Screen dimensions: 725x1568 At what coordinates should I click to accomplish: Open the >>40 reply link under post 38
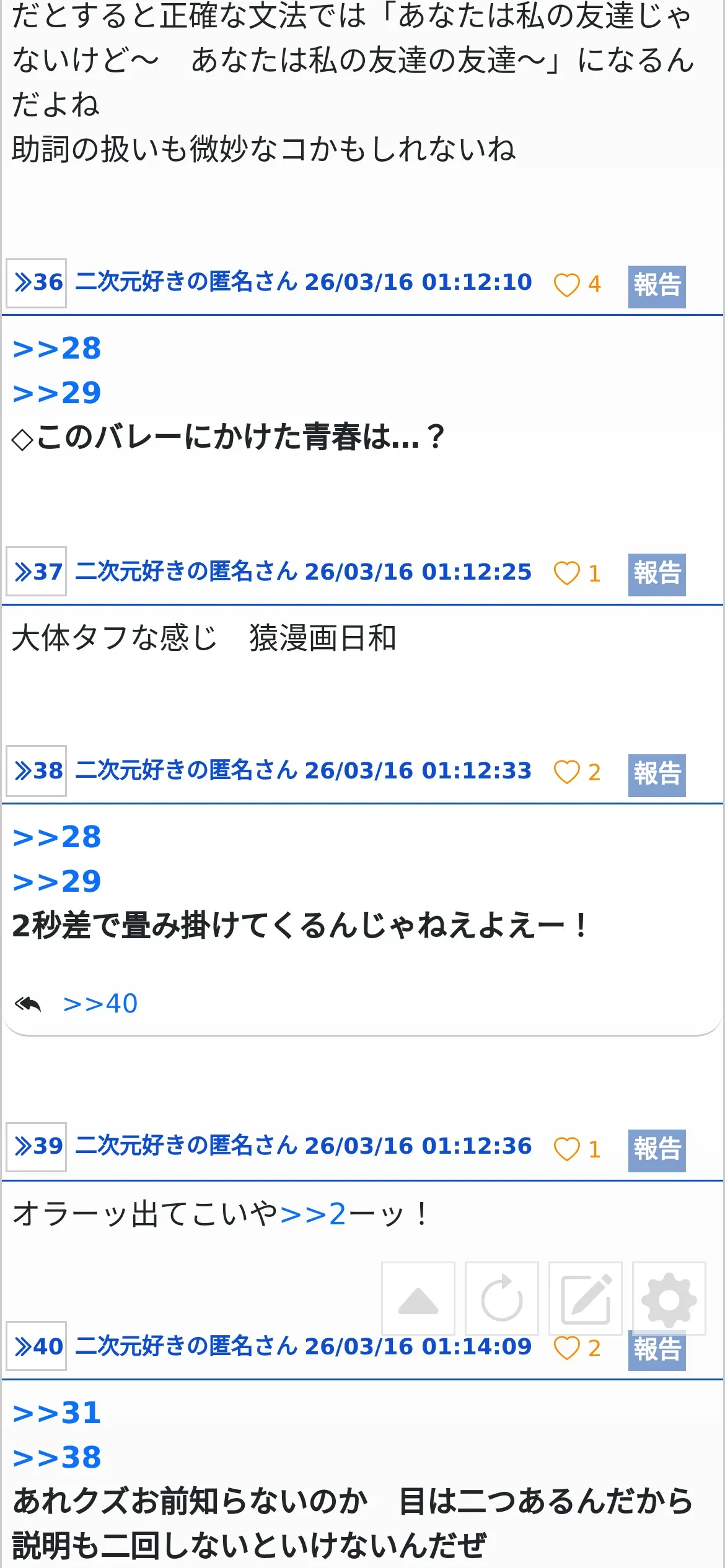point(100,1004)
